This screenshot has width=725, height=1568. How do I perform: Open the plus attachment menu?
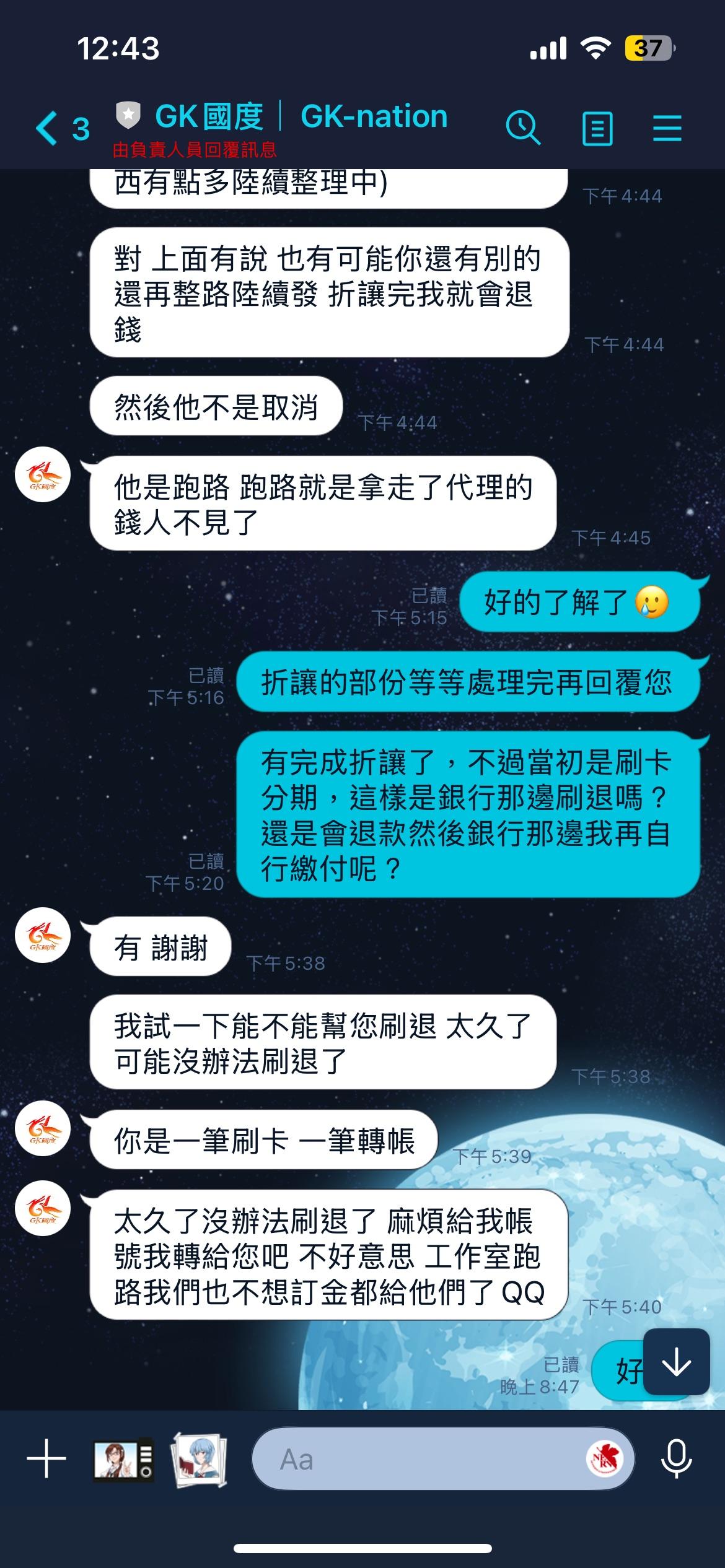46,1459
